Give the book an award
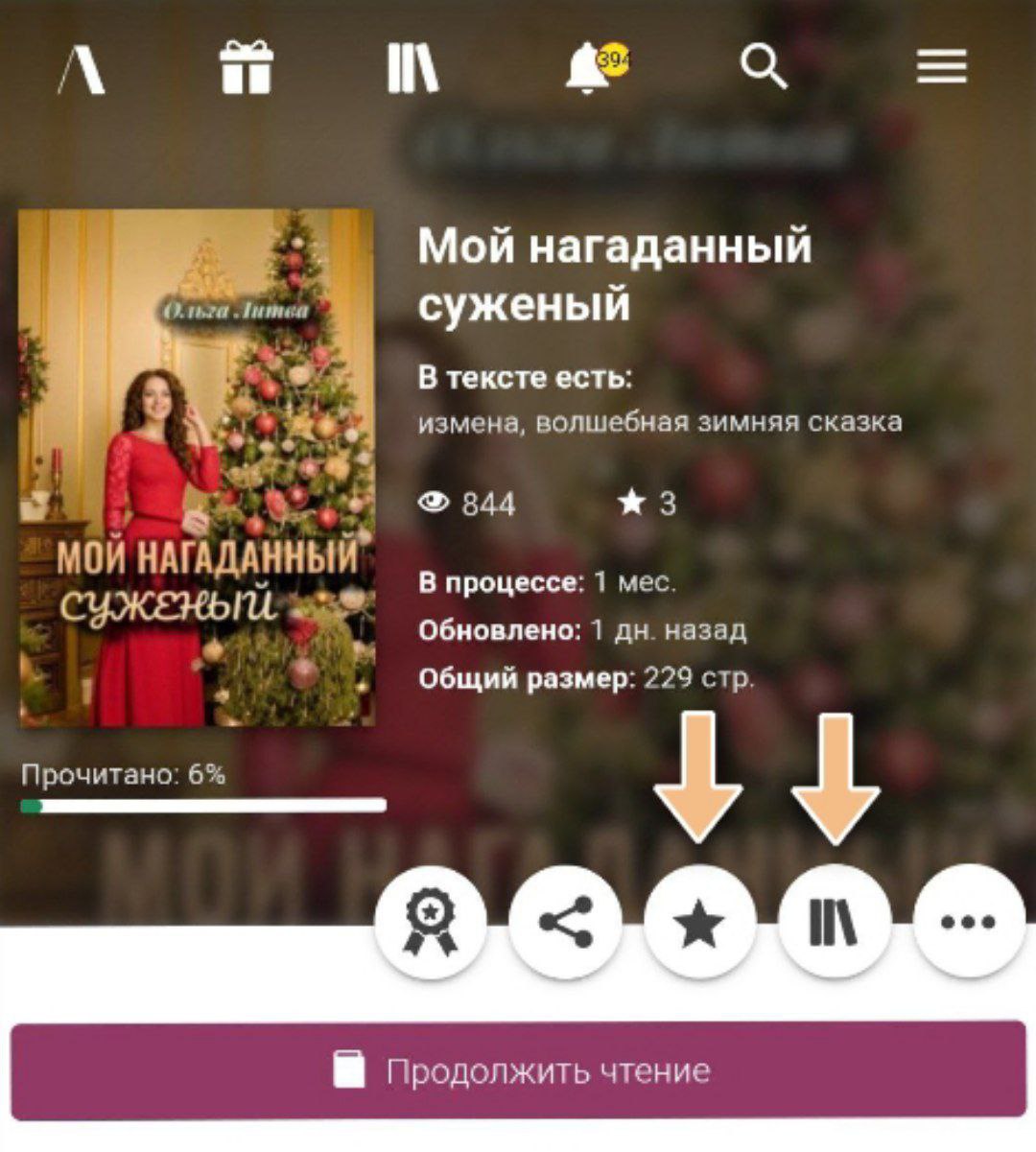The width and height of the screenshot is (1036, 1152). (430, 923)
